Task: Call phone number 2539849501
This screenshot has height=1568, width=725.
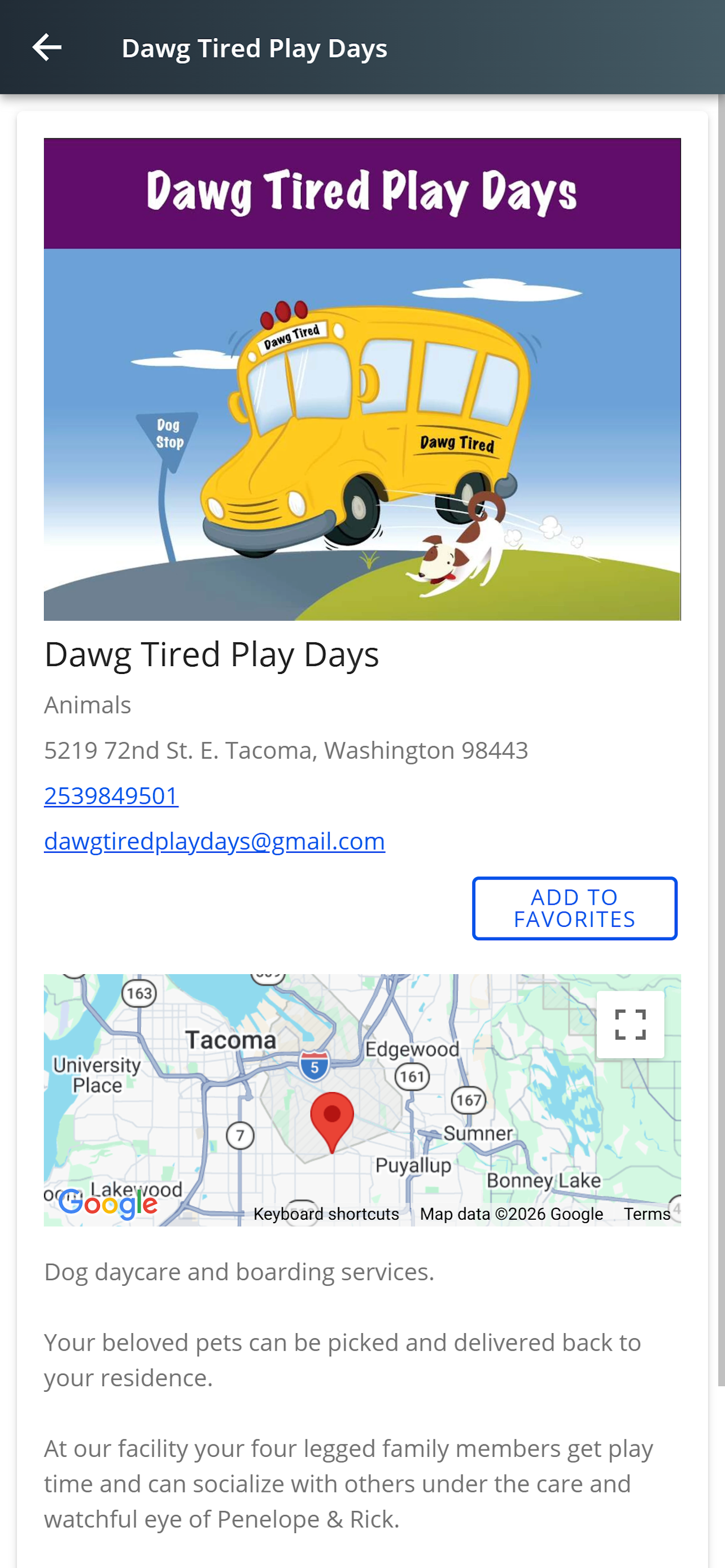Action: (x=111, y=795)
